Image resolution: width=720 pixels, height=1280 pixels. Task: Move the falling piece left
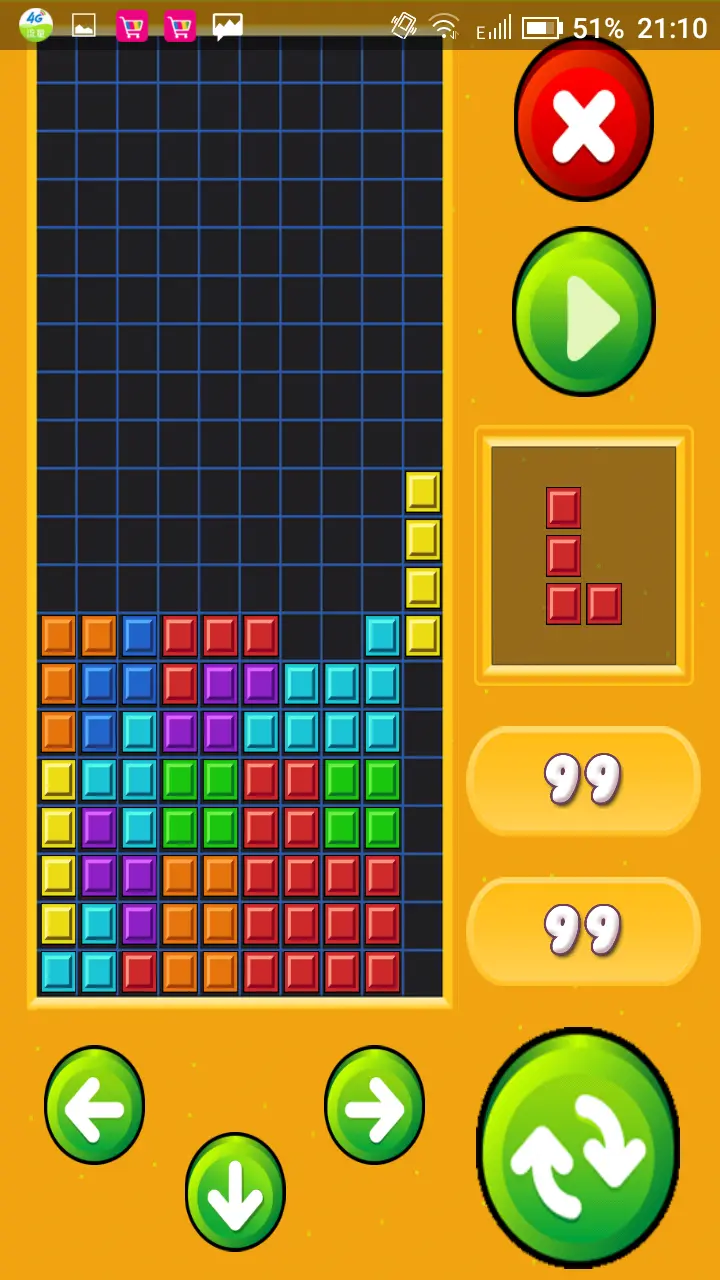(94, 1105)
